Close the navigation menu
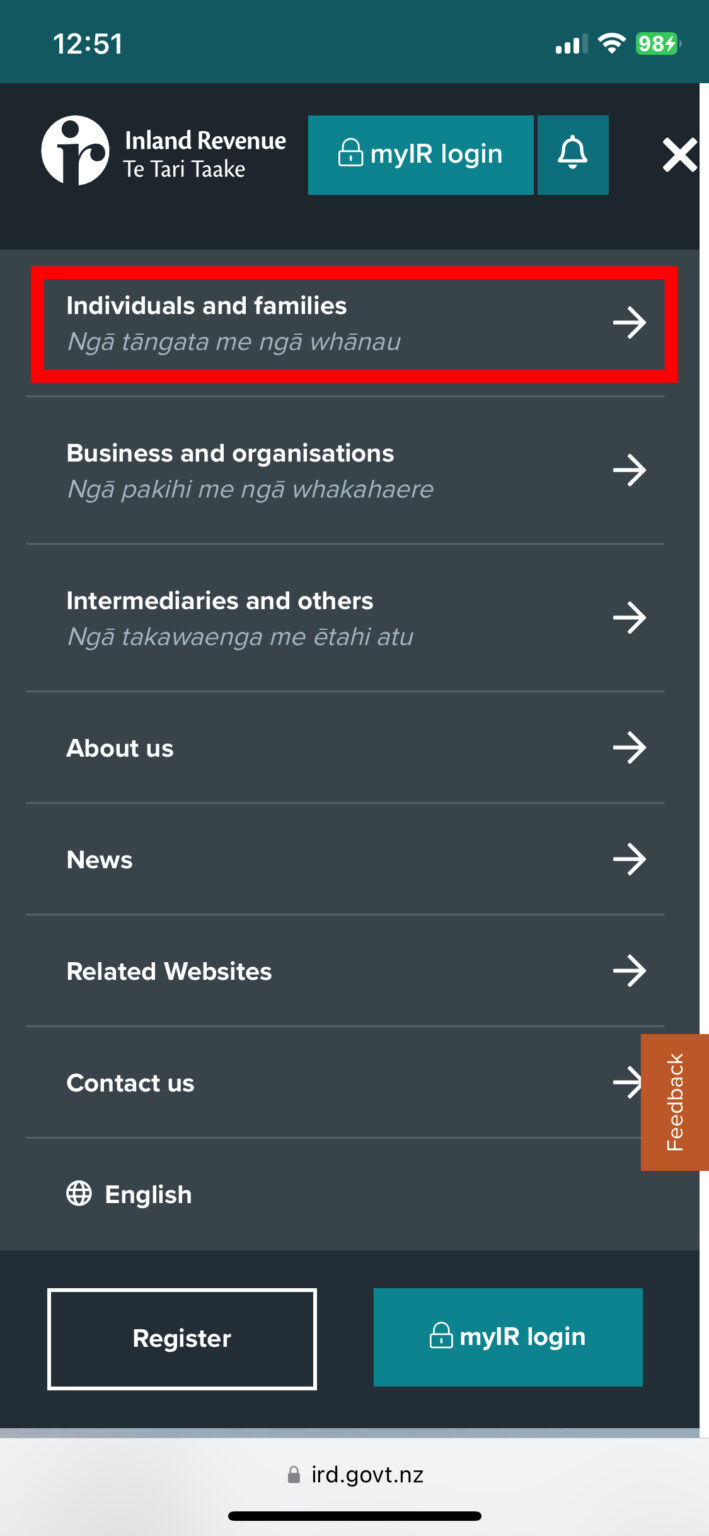Image resolution: width=709 pixels, height=1536 pixels. tap(679, 155)
